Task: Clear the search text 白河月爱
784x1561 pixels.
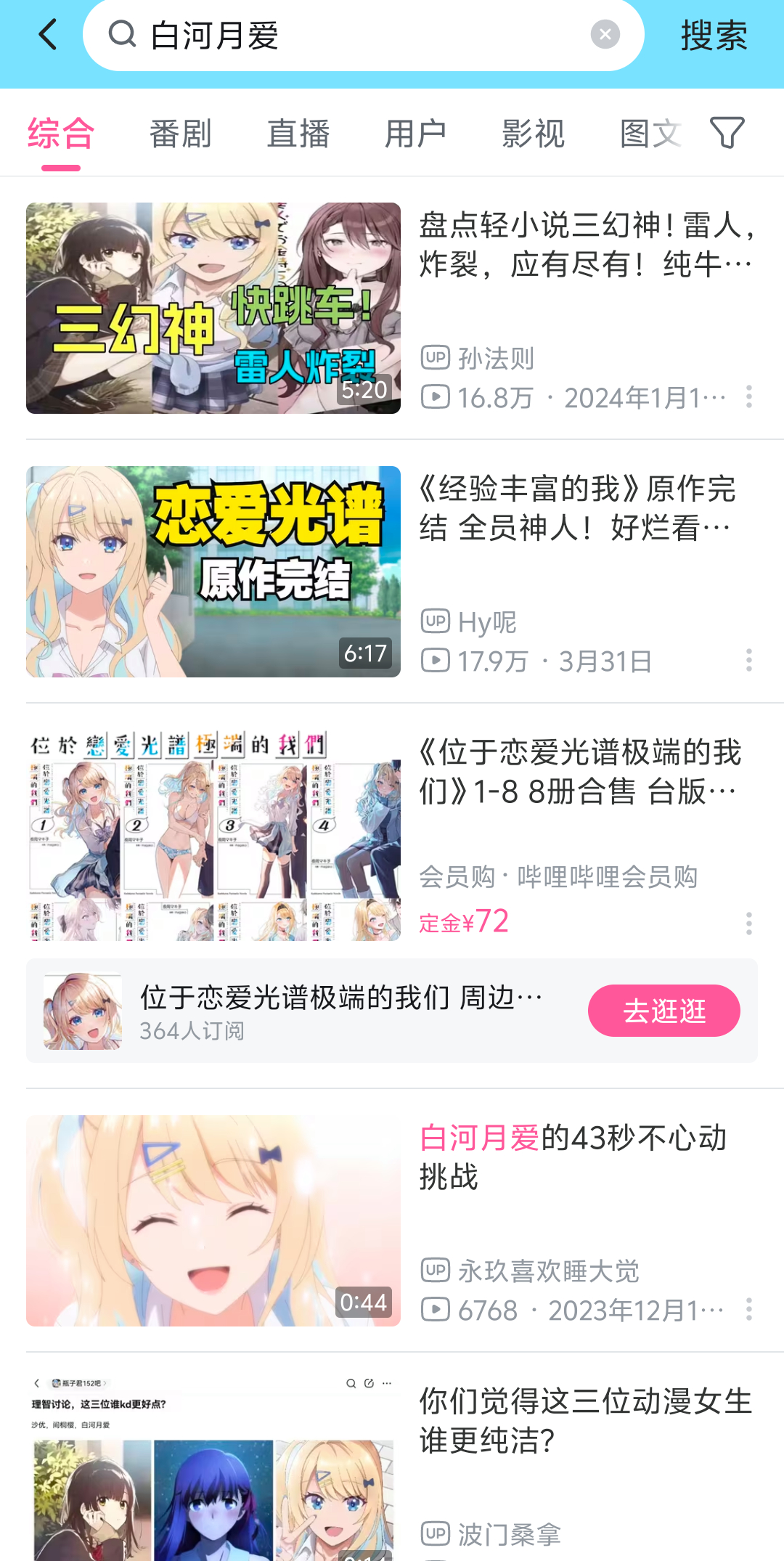Action: (x=605, y=35)
